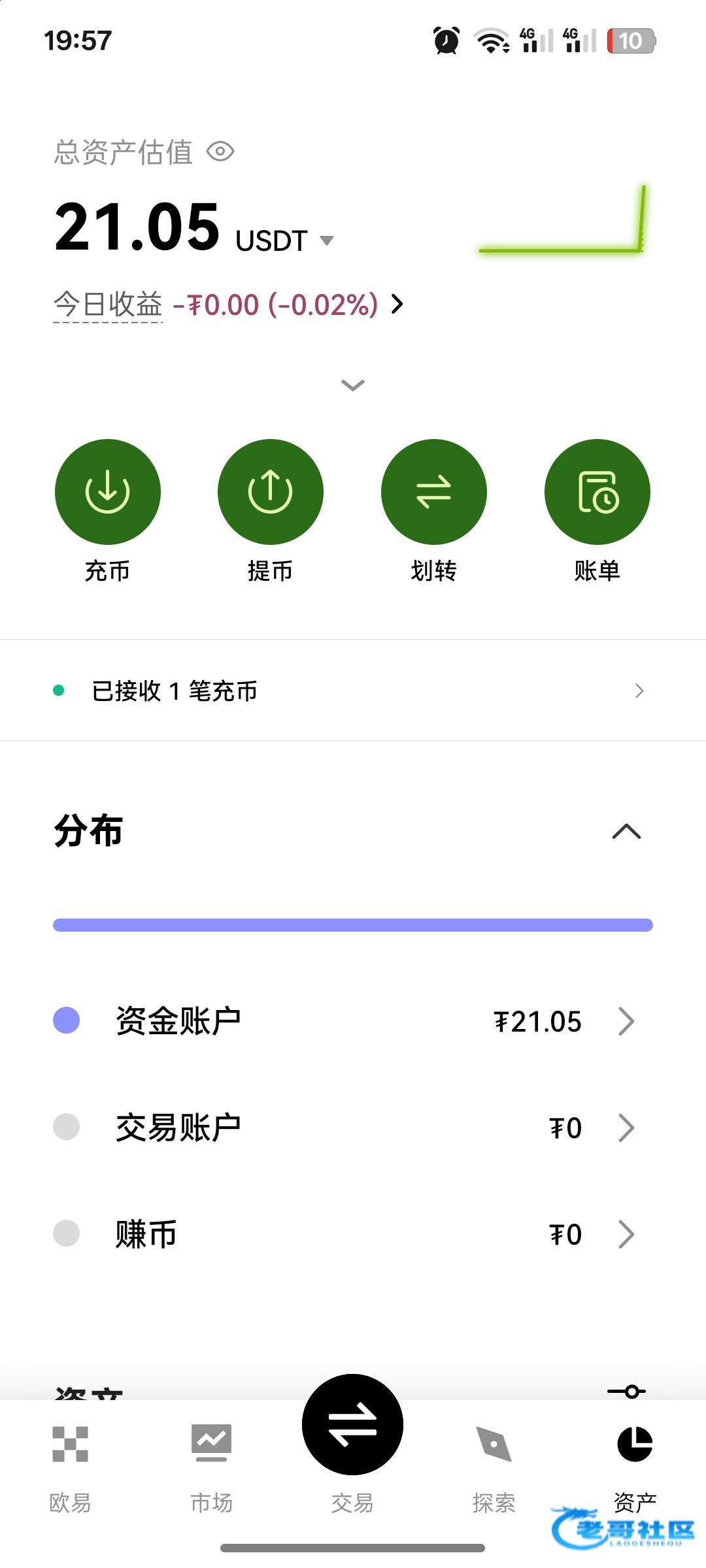Open today's earnings (今日收益) details
This screenshot has width=706, height=1568.
pyautogui.click(x=229, y=304)
